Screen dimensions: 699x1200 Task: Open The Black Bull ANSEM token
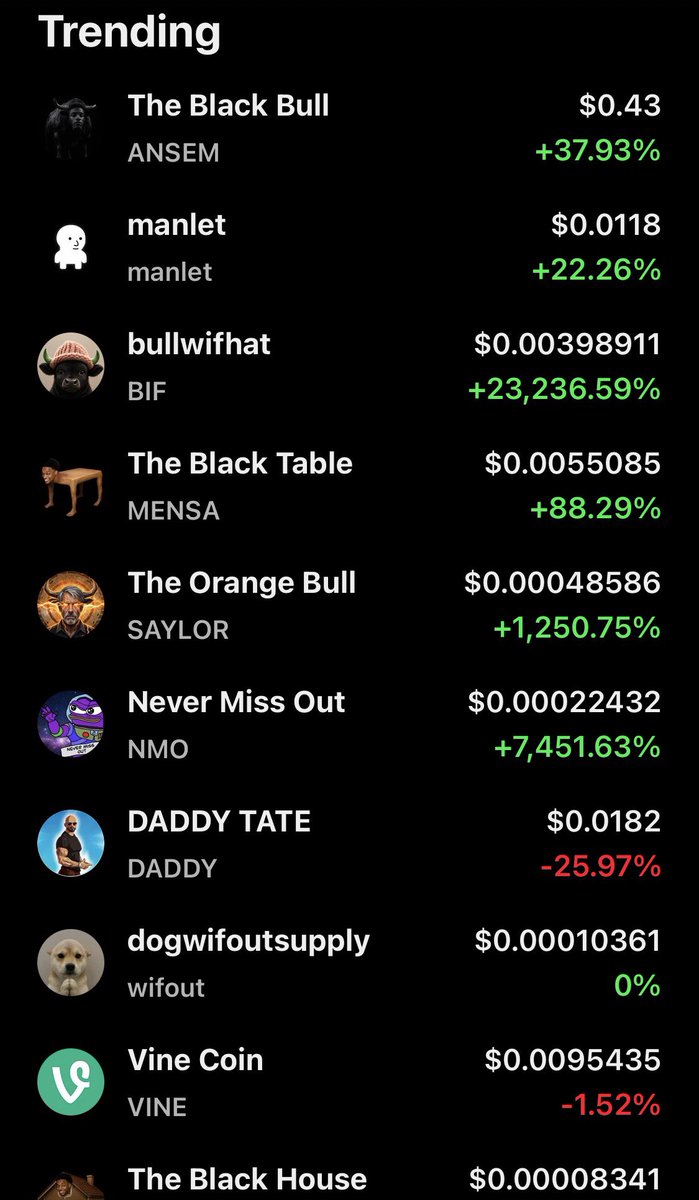[349, 129]
